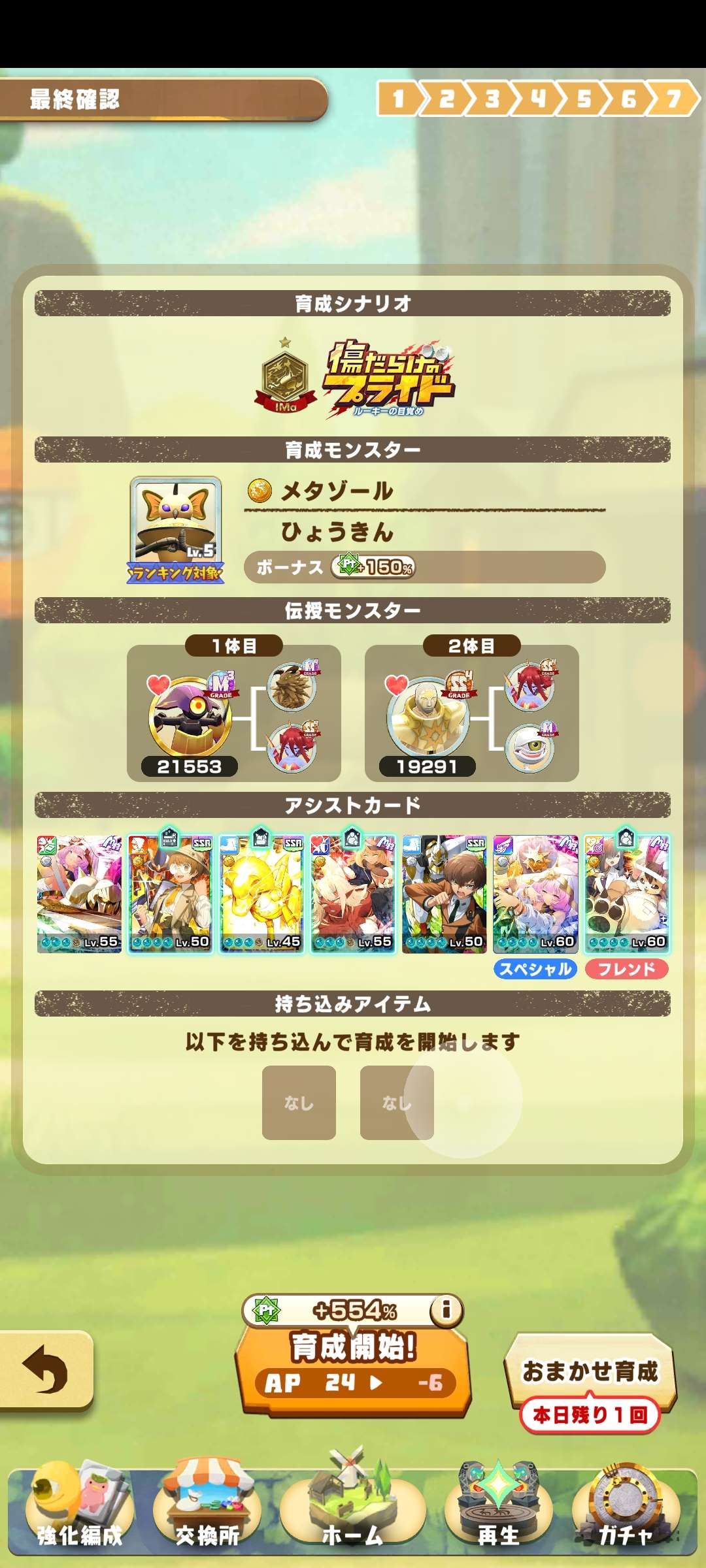Select the first なし item slot
Viewport: 706px width, 1568px height.
pos(299,1103)
